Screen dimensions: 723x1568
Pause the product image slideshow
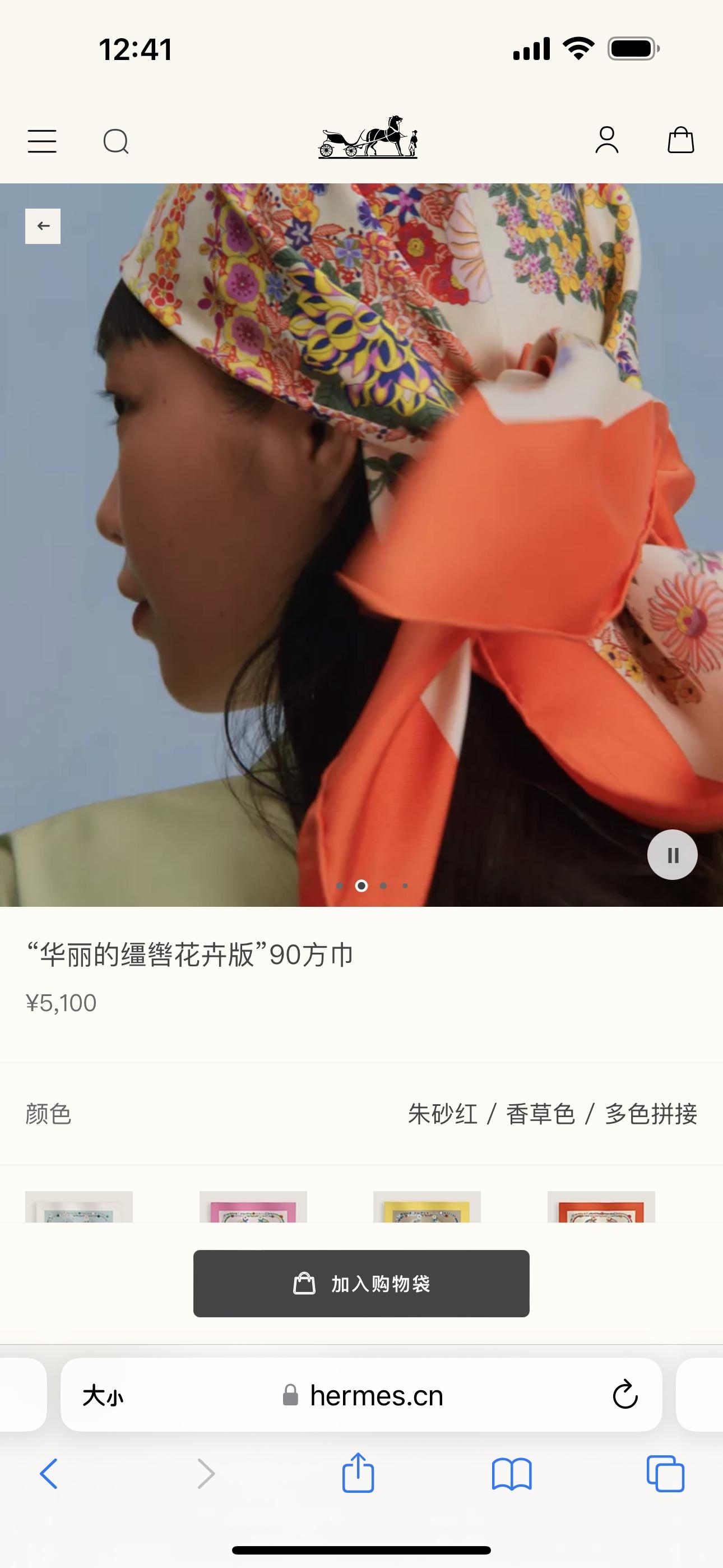672,855
